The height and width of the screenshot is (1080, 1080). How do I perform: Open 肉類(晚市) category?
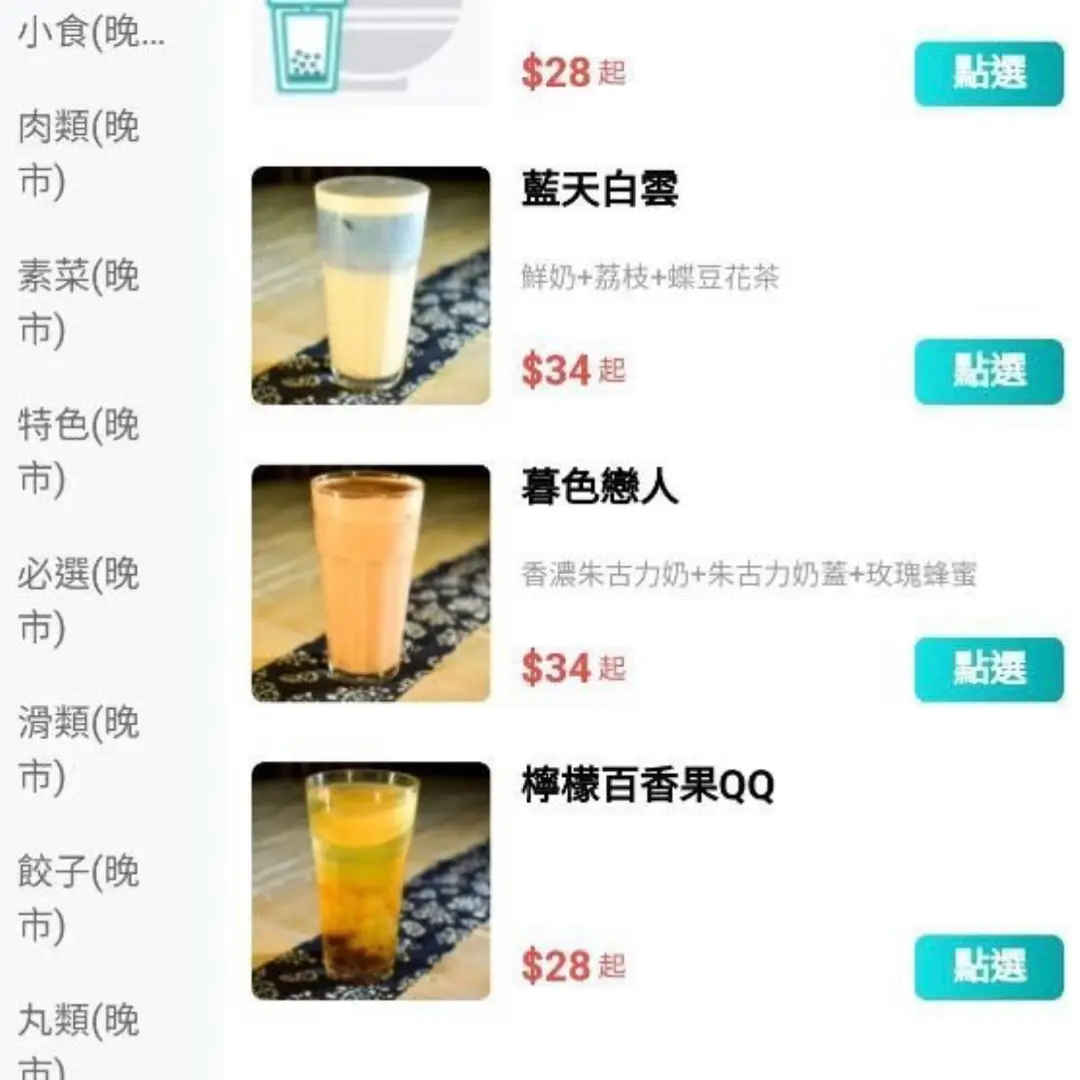point(78,155)
